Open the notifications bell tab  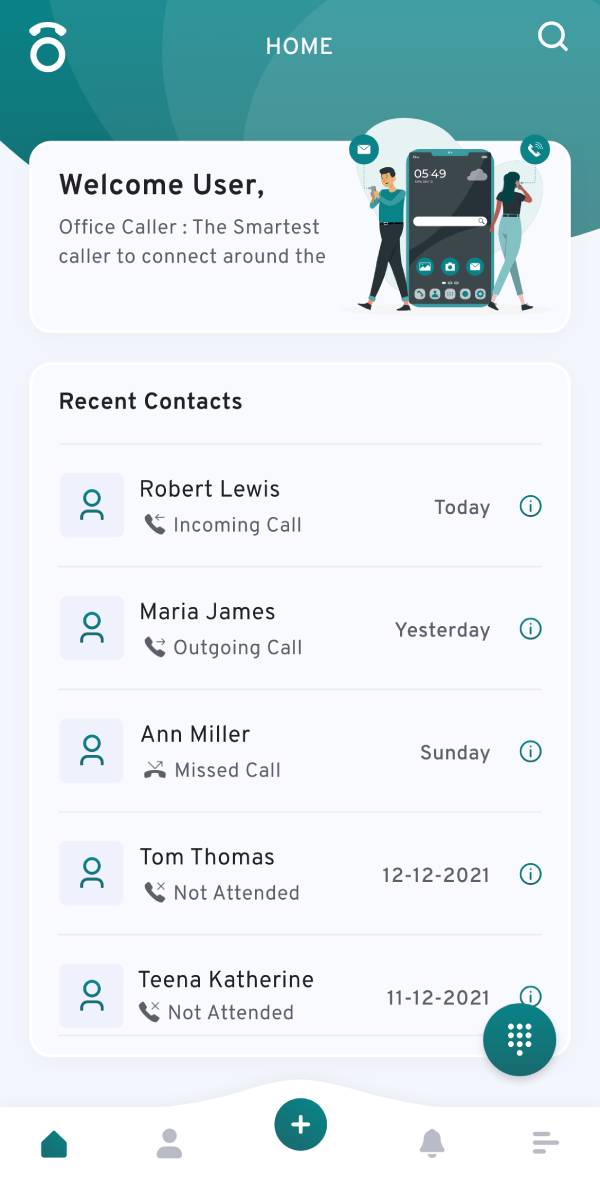[x=432, y=1143]
